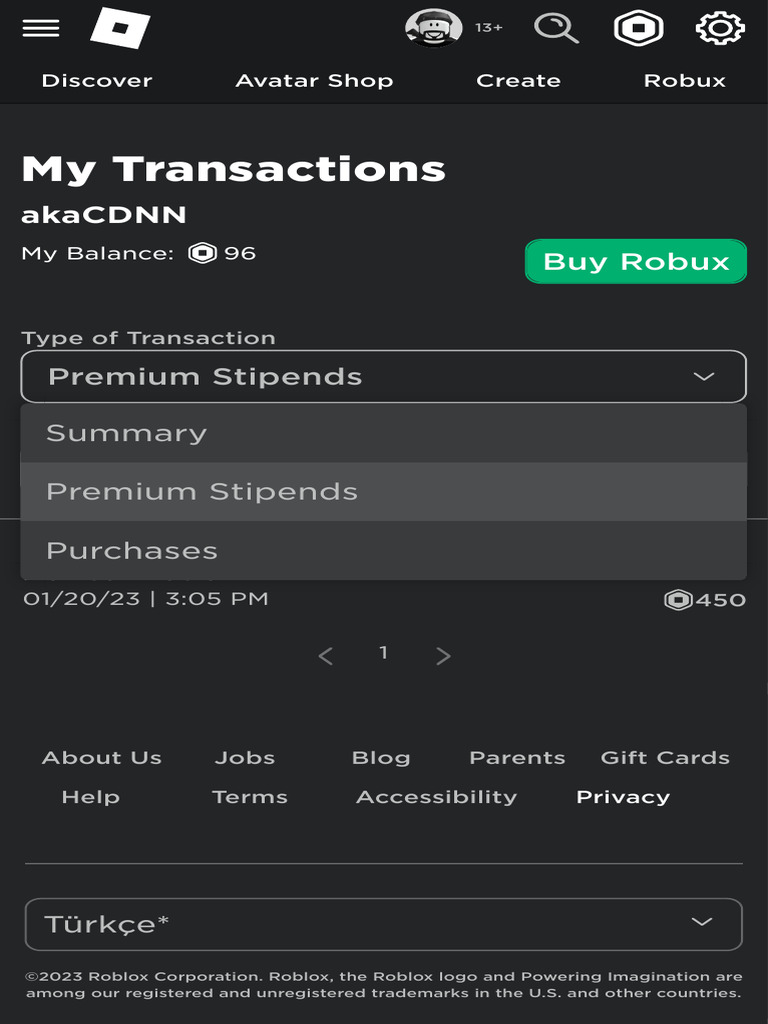The image size is (768, 1024).
Task: Open the search magnifier
Action: [556, 28]
